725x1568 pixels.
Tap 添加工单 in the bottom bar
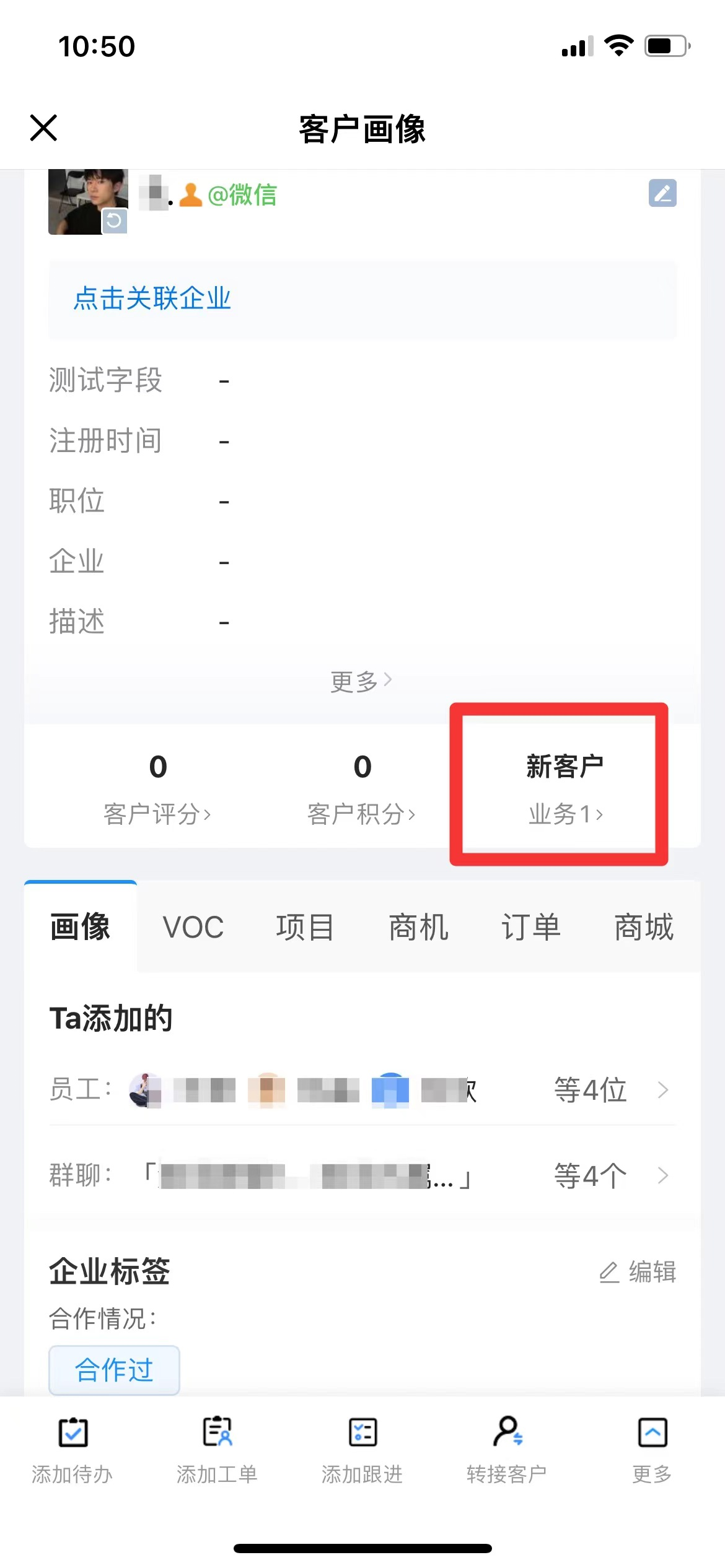pos(217,1450)
